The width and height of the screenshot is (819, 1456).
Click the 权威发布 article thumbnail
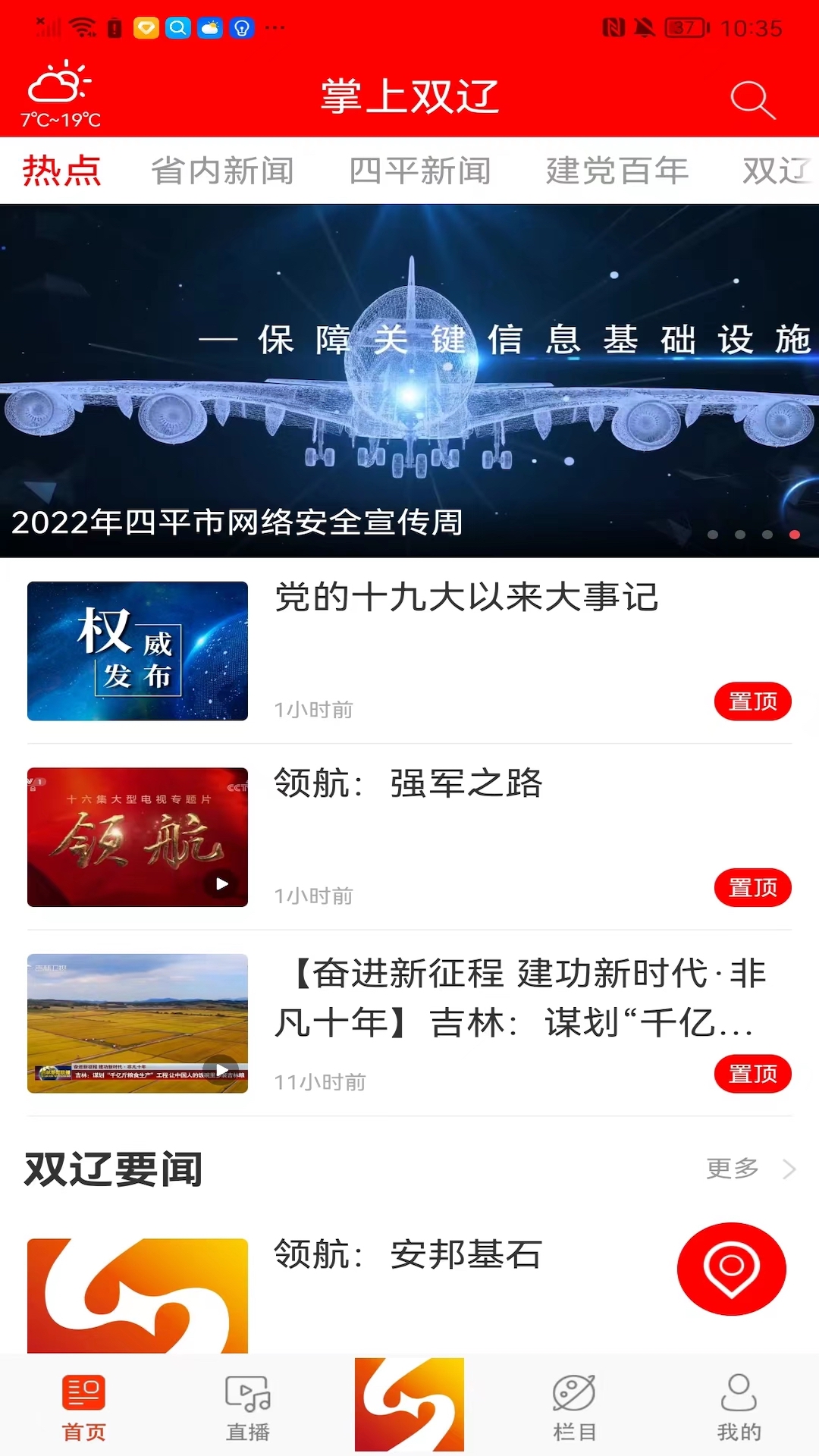(x=136, y=649)
